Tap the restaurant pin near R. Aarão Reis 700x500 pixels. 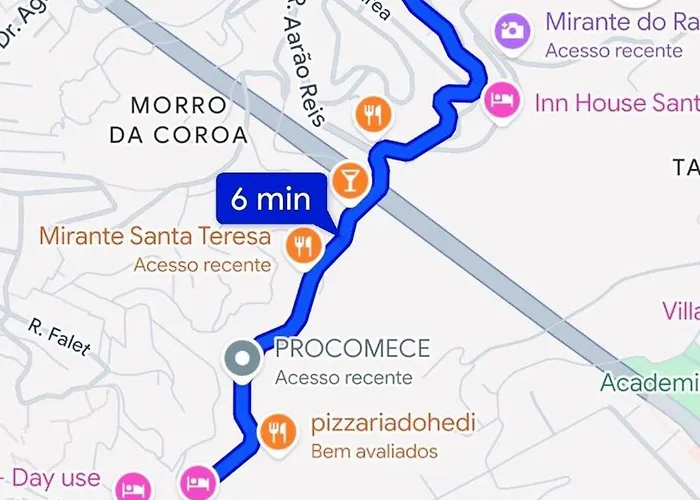pos(374,114)
